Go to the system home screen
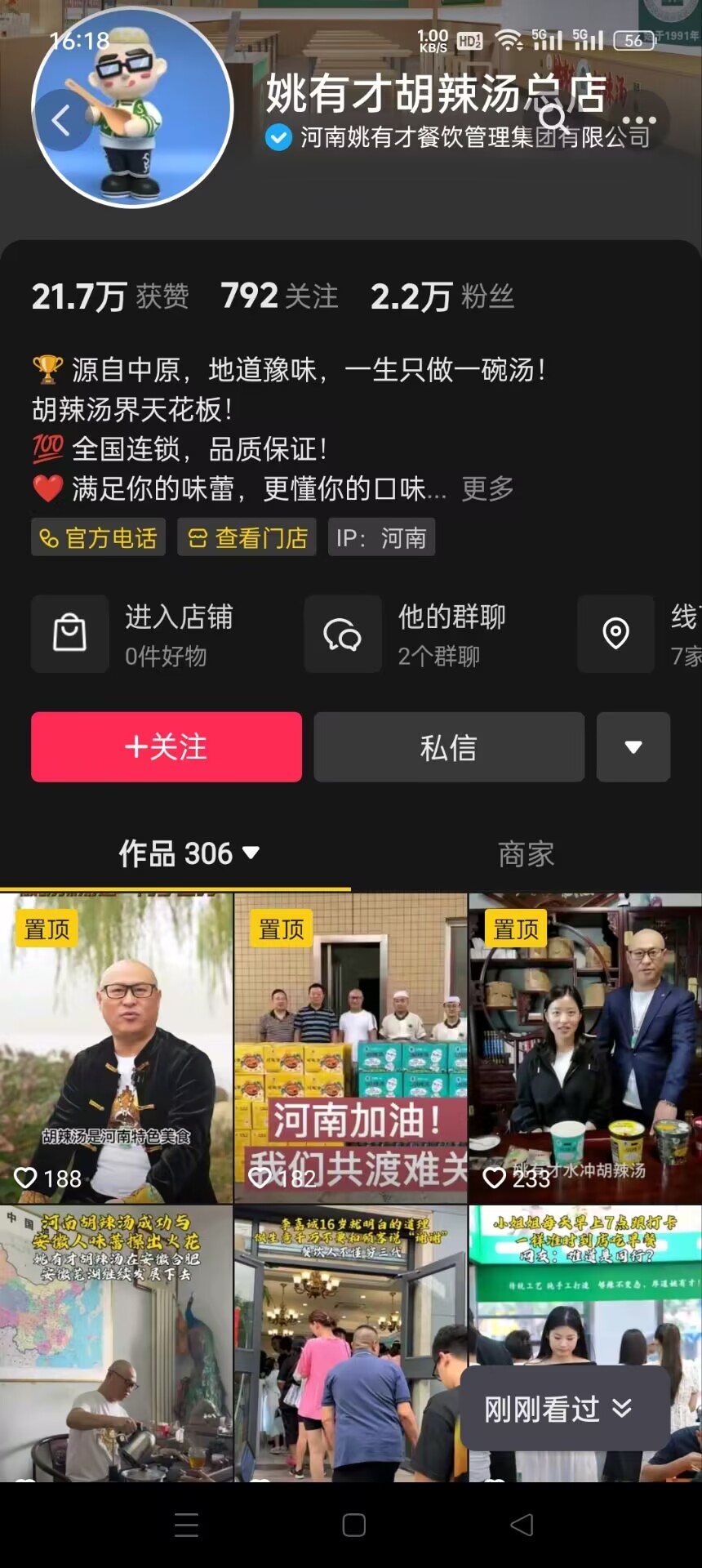702x1568 pixels. pos(353,1525)
